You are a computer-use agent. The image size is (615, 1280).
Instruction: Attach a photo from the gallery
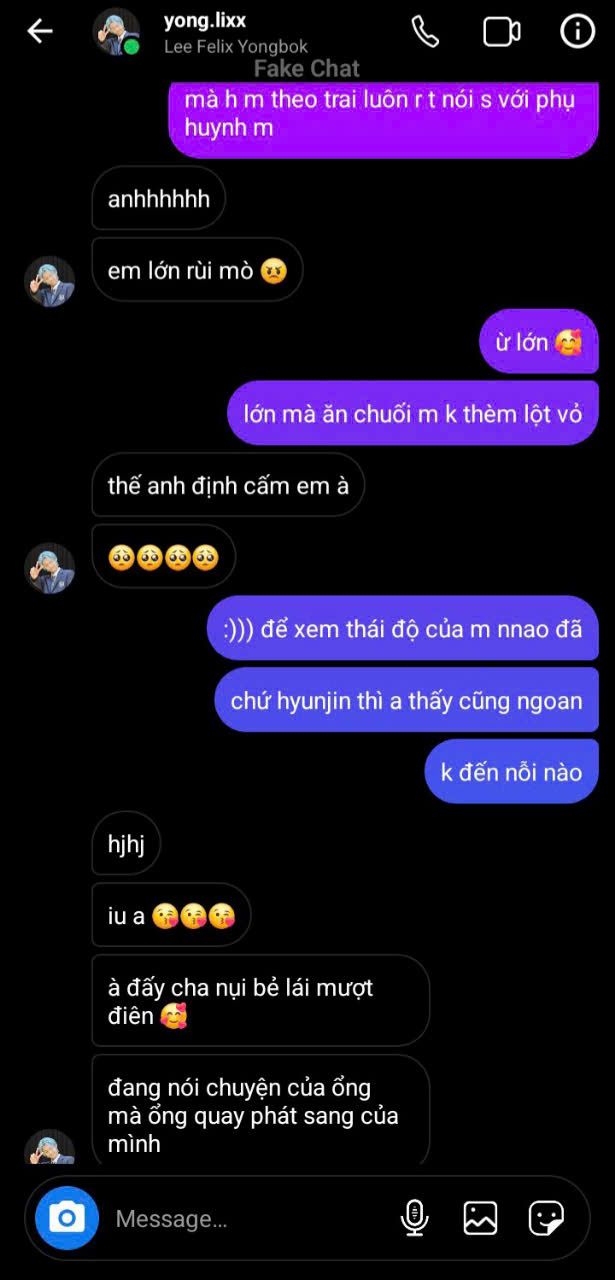click(480, 1217)
